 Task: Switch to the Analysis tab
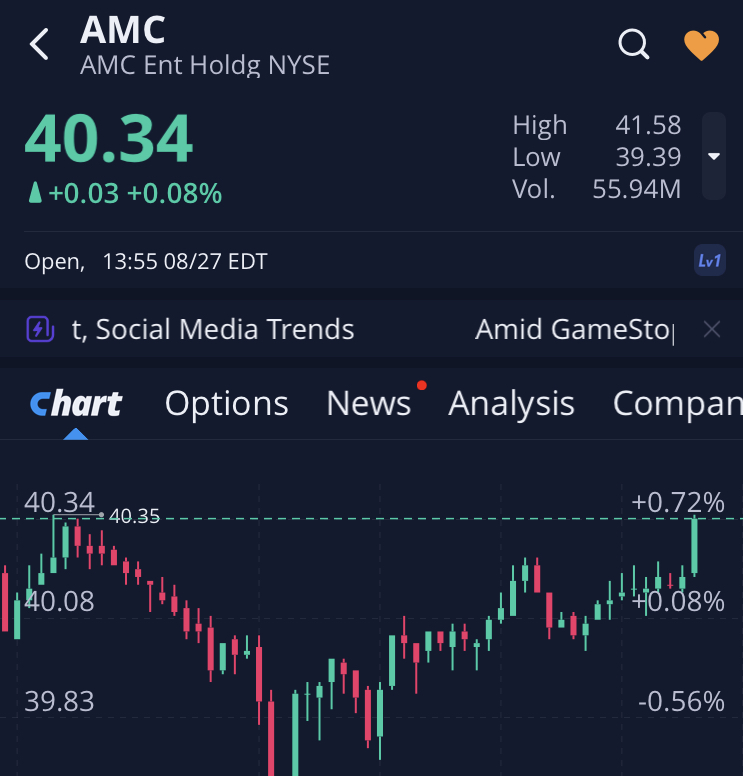[x=511, y=404]
